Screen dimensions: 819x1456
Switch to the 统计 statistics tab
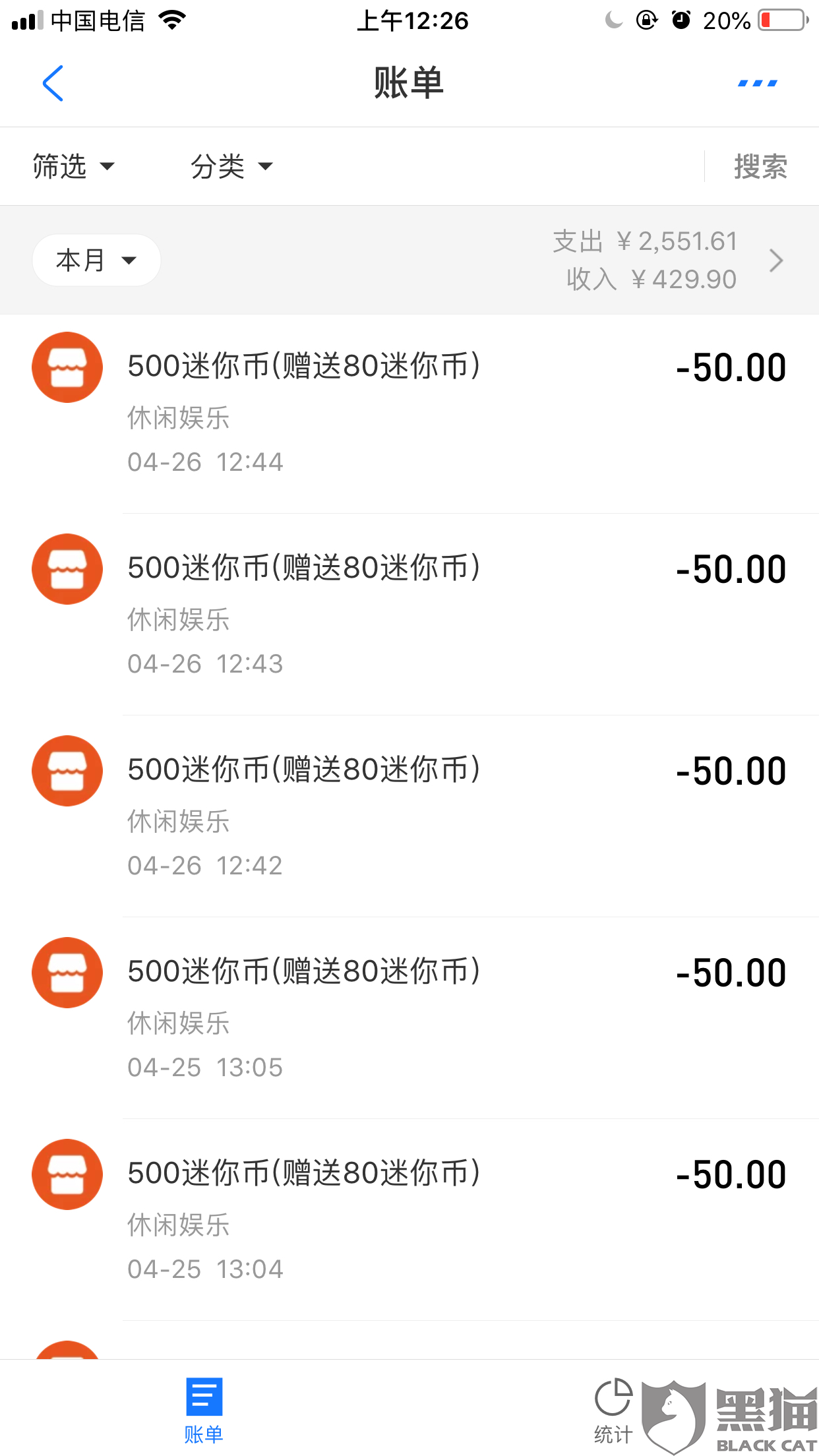[x=613, y=1410]
